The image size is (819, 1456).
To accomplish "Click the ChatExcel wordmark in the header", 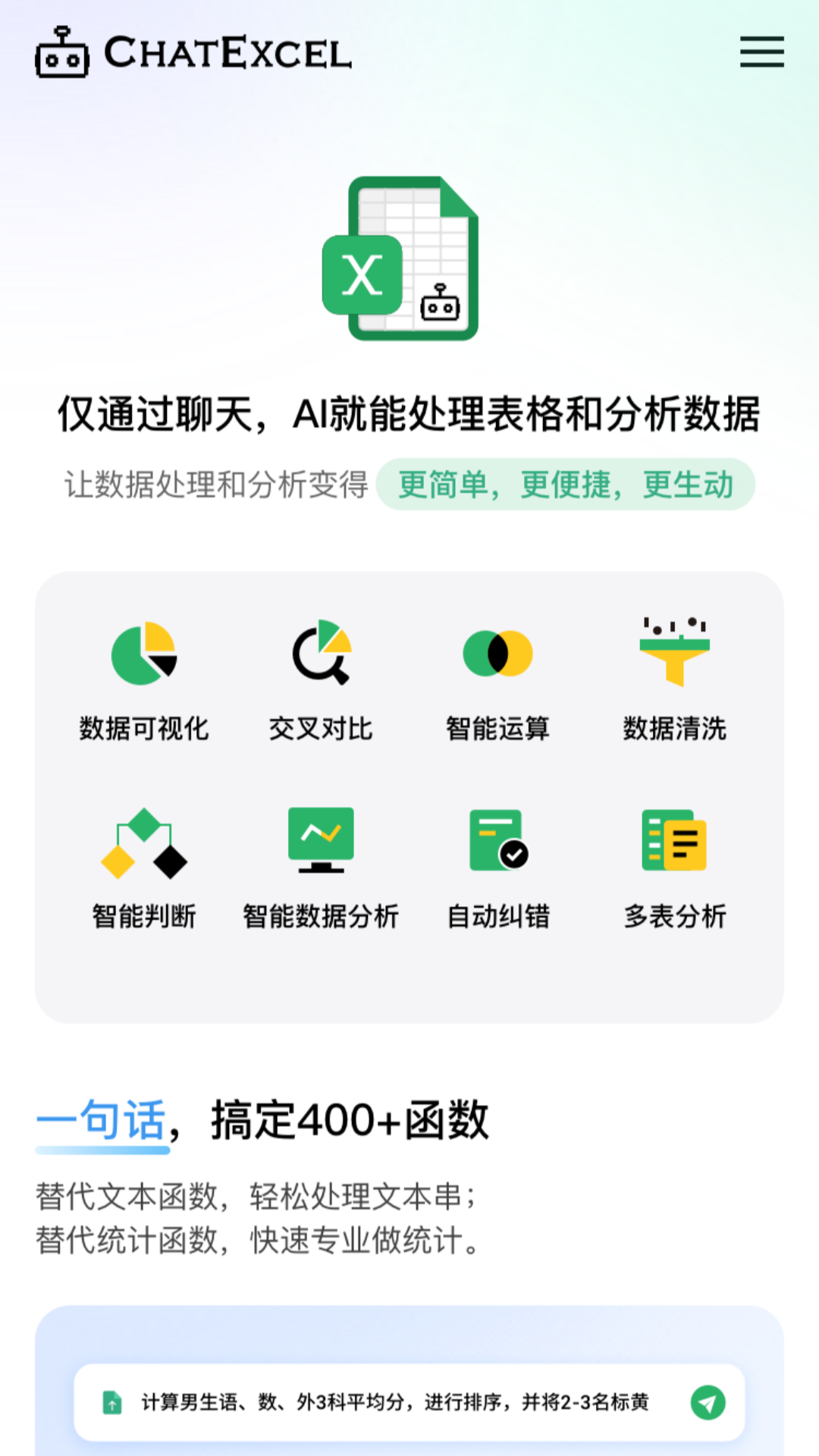I will tap(226, 53).
